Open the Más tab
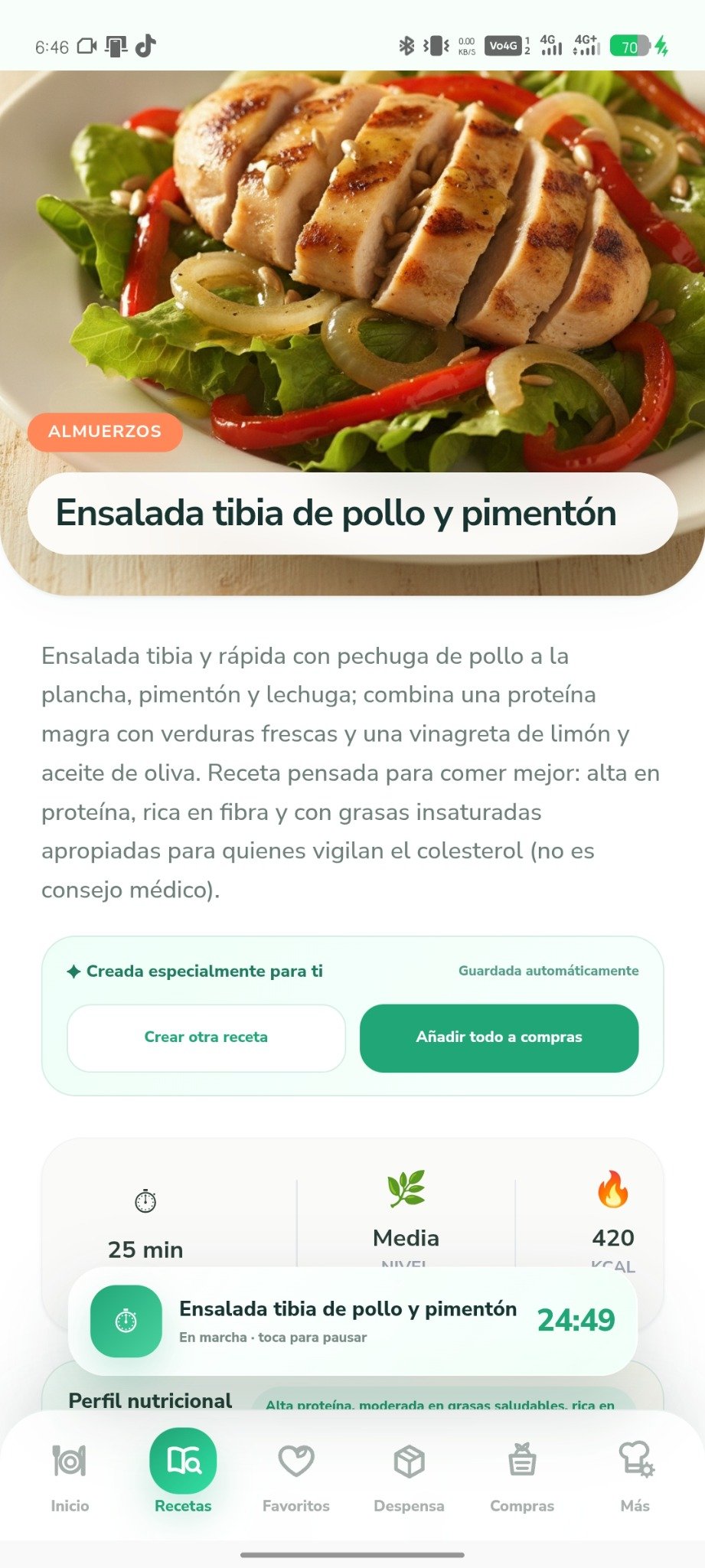 click(x=635, y=1478)
